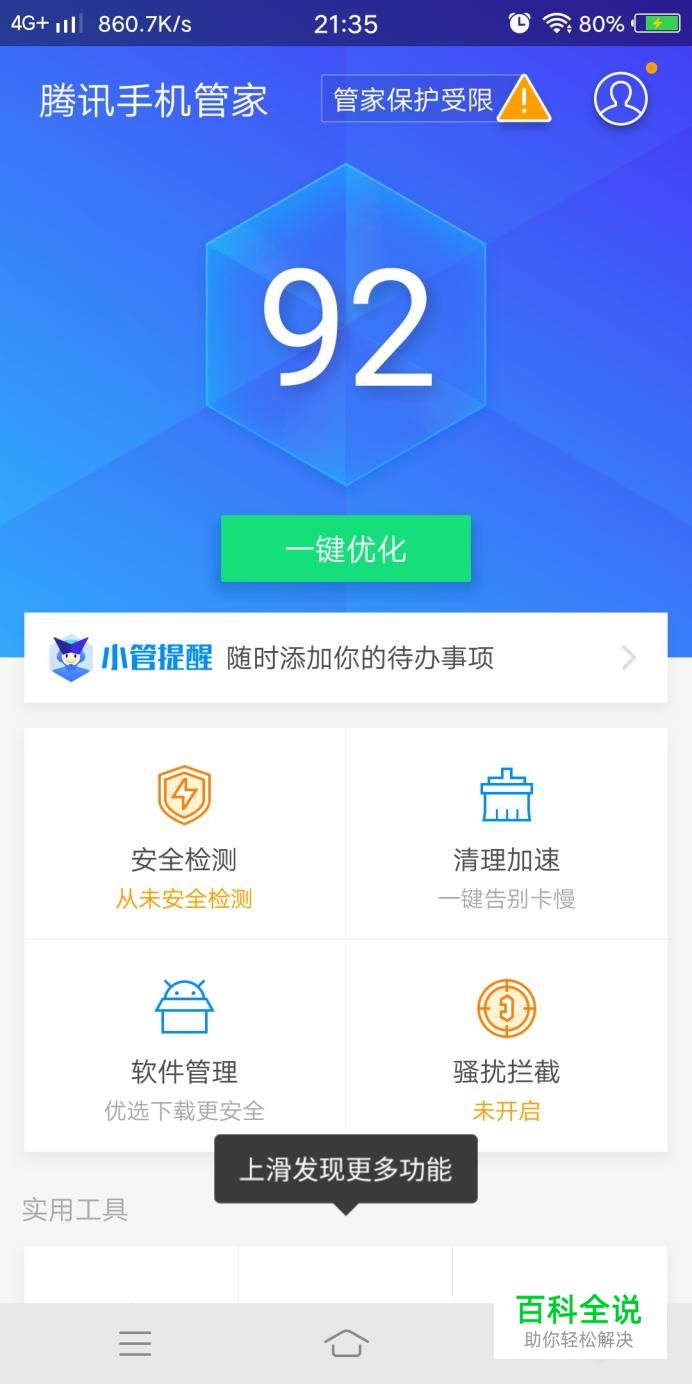Tap the 管家保护受限 warning banner
This screenshot has width=692, height=1384.
[x=436, y=99]
